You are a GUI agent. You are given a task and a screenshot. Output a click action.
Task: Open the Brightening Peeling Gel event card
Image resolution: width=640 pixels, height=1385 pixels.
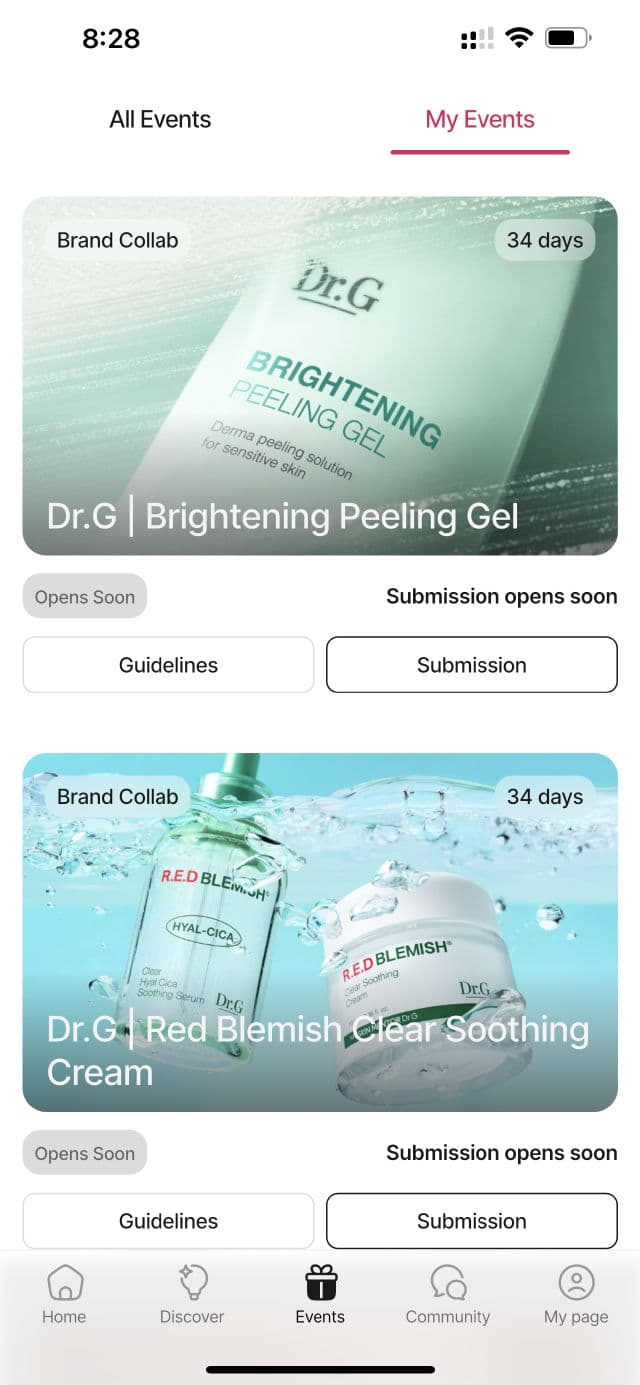click(x=320, y=375)
